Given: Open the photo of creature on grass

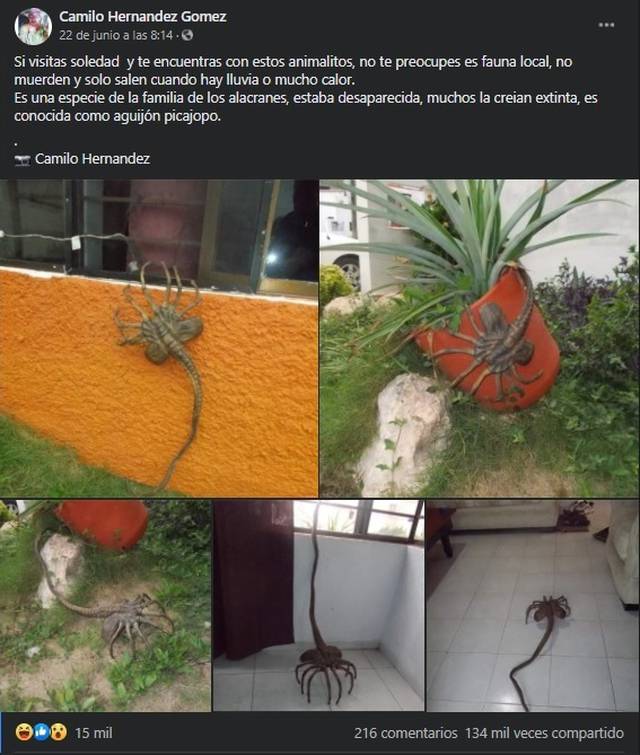Looking at the screenshot, I should (x=105, y=606).
